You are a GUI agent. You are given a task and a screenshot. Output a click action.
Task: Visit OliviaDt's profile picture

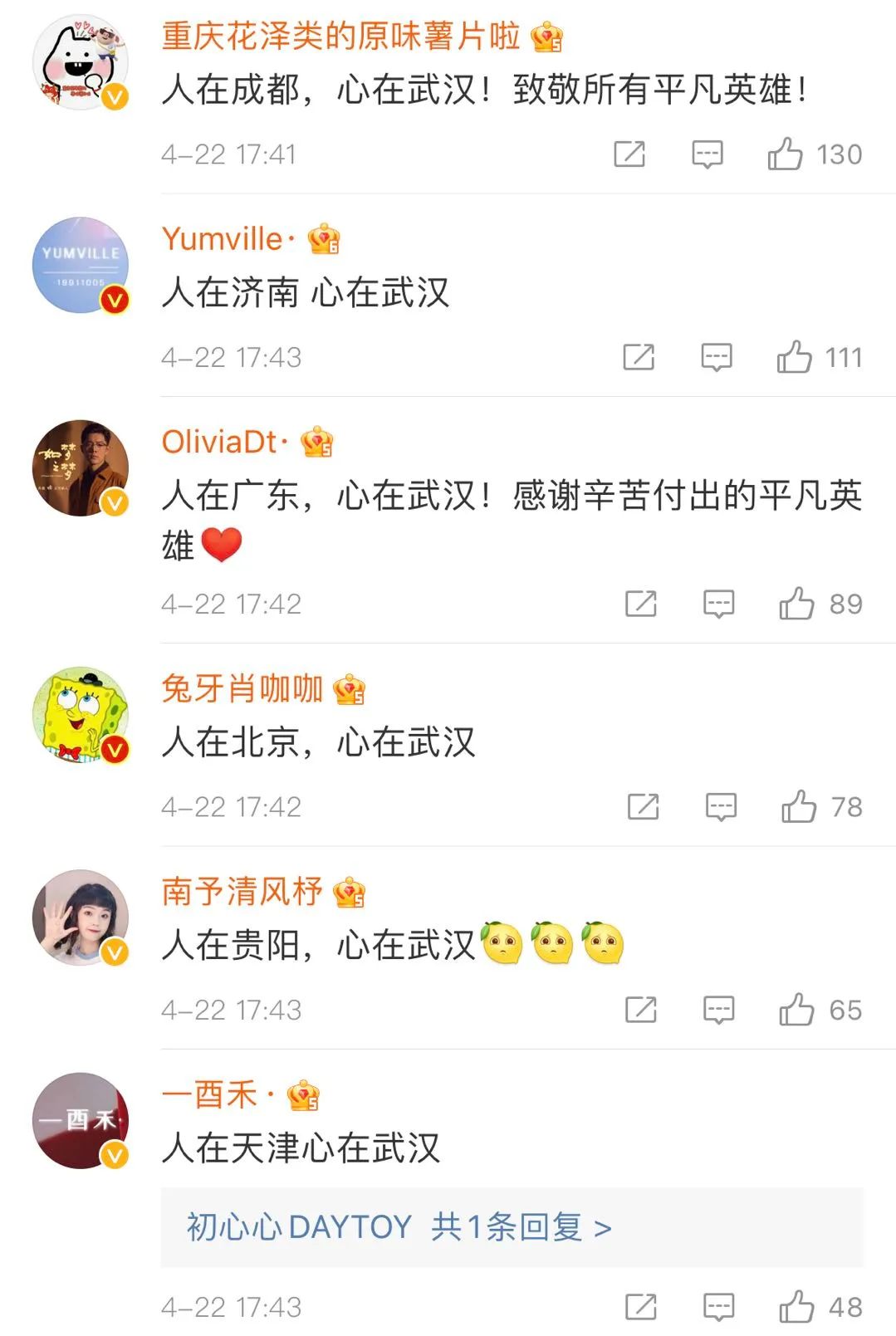[x=81, y=467]
